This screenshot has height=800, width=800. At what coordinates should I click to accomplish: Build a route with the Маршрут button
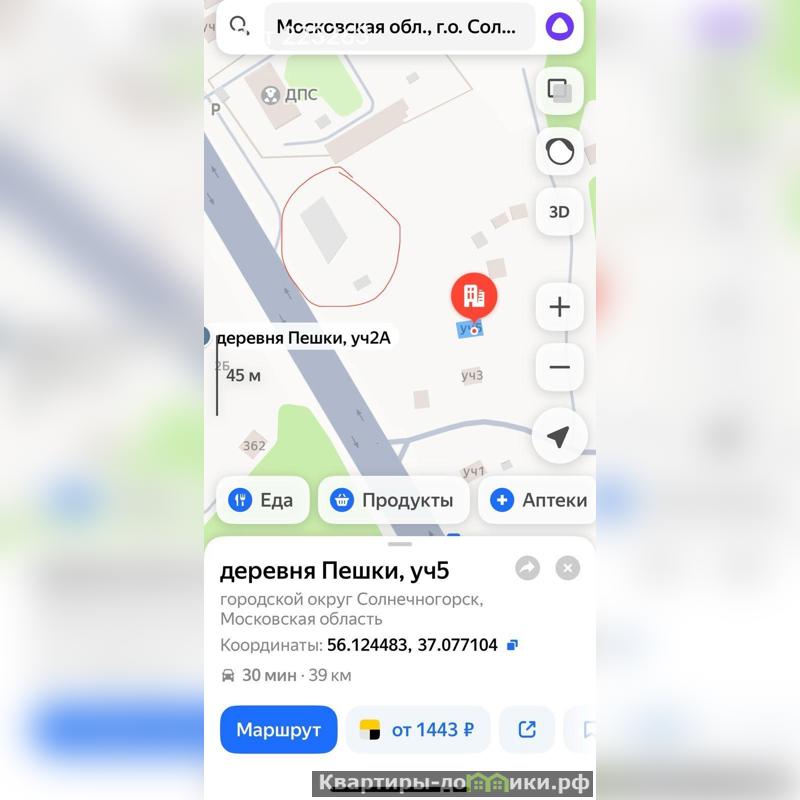point(278,730)
